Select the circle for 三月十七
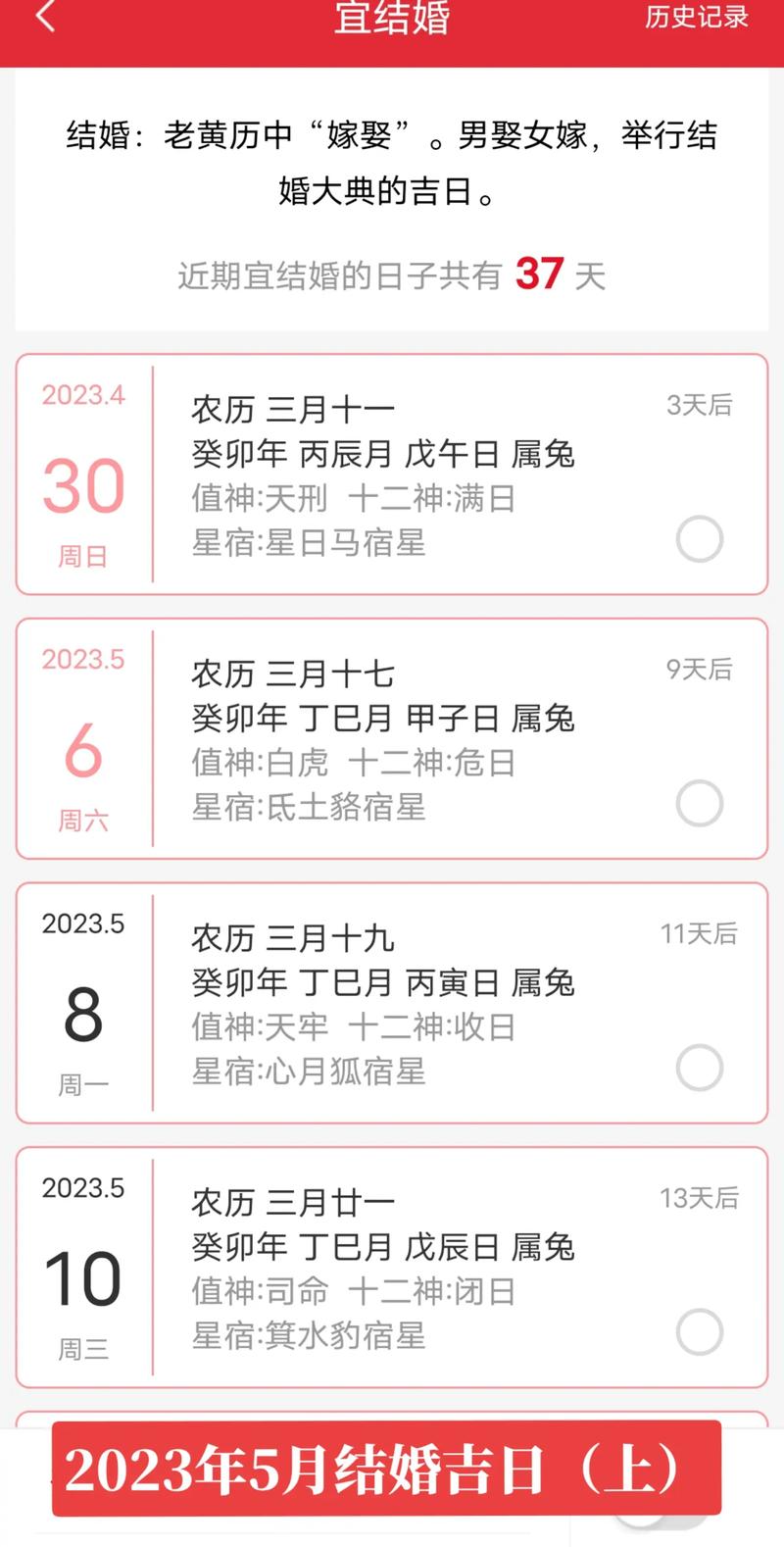784x1547 pixels. (x=700, y=804)
